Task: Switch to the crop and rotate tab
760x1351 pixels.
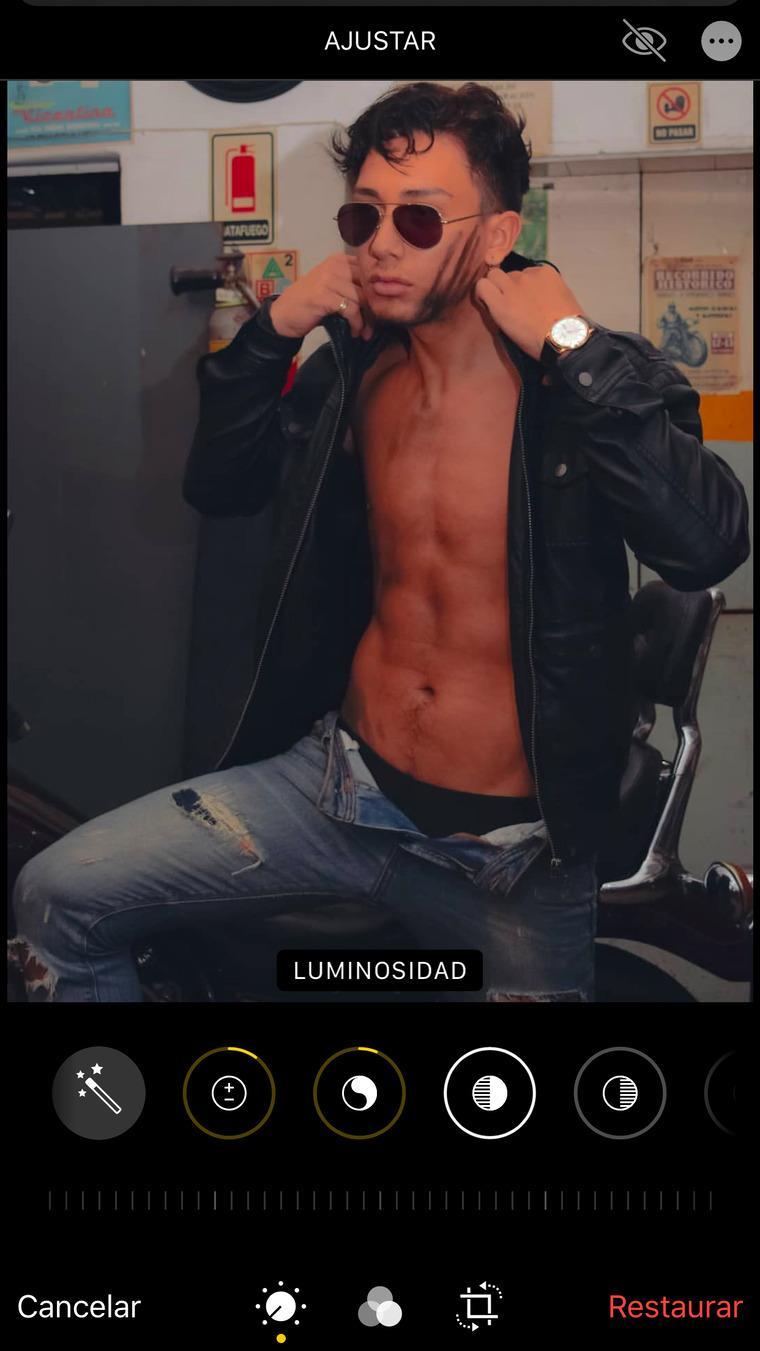Action: [479, 1306]
